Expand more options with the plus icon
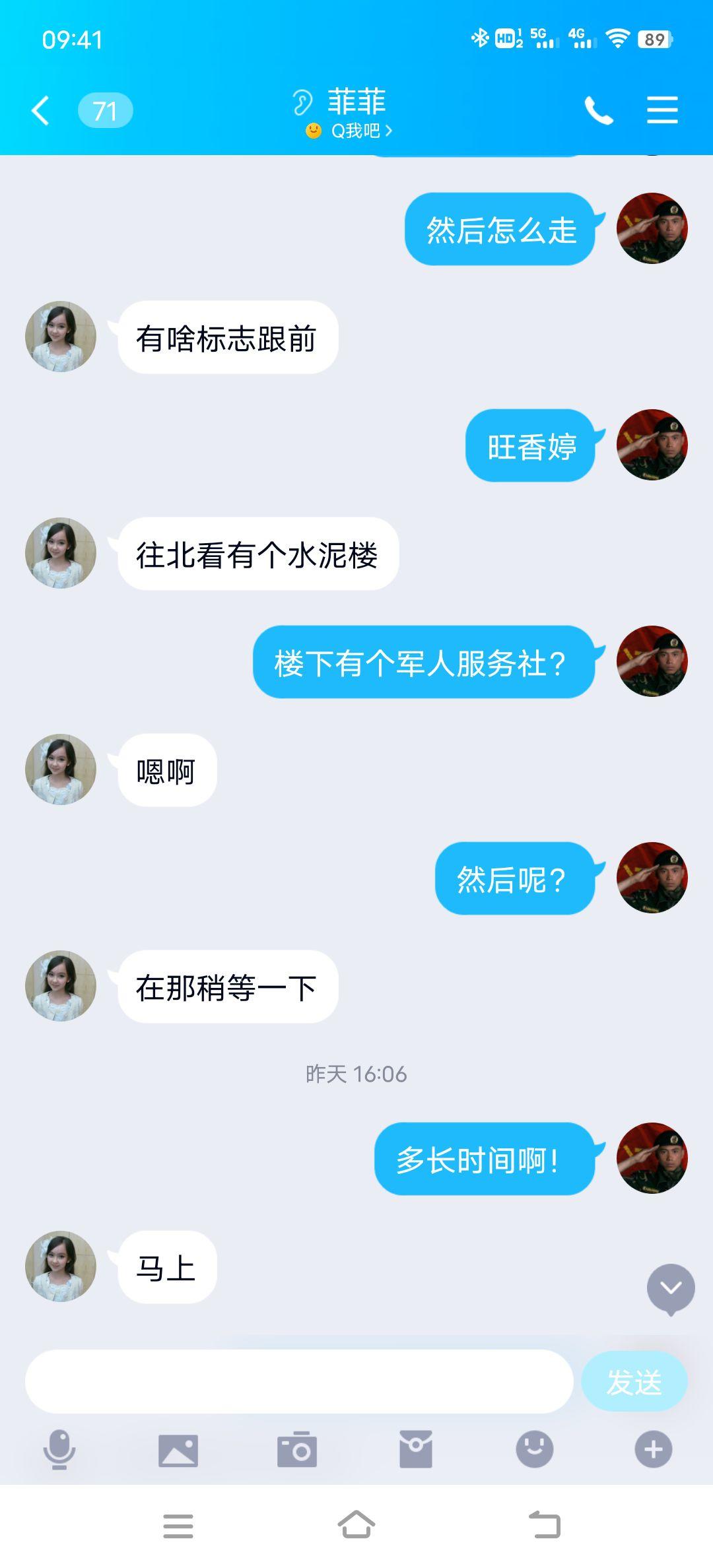This screenshot has width=713, height=1568. pyautogui.click(x=654, y=1449)
